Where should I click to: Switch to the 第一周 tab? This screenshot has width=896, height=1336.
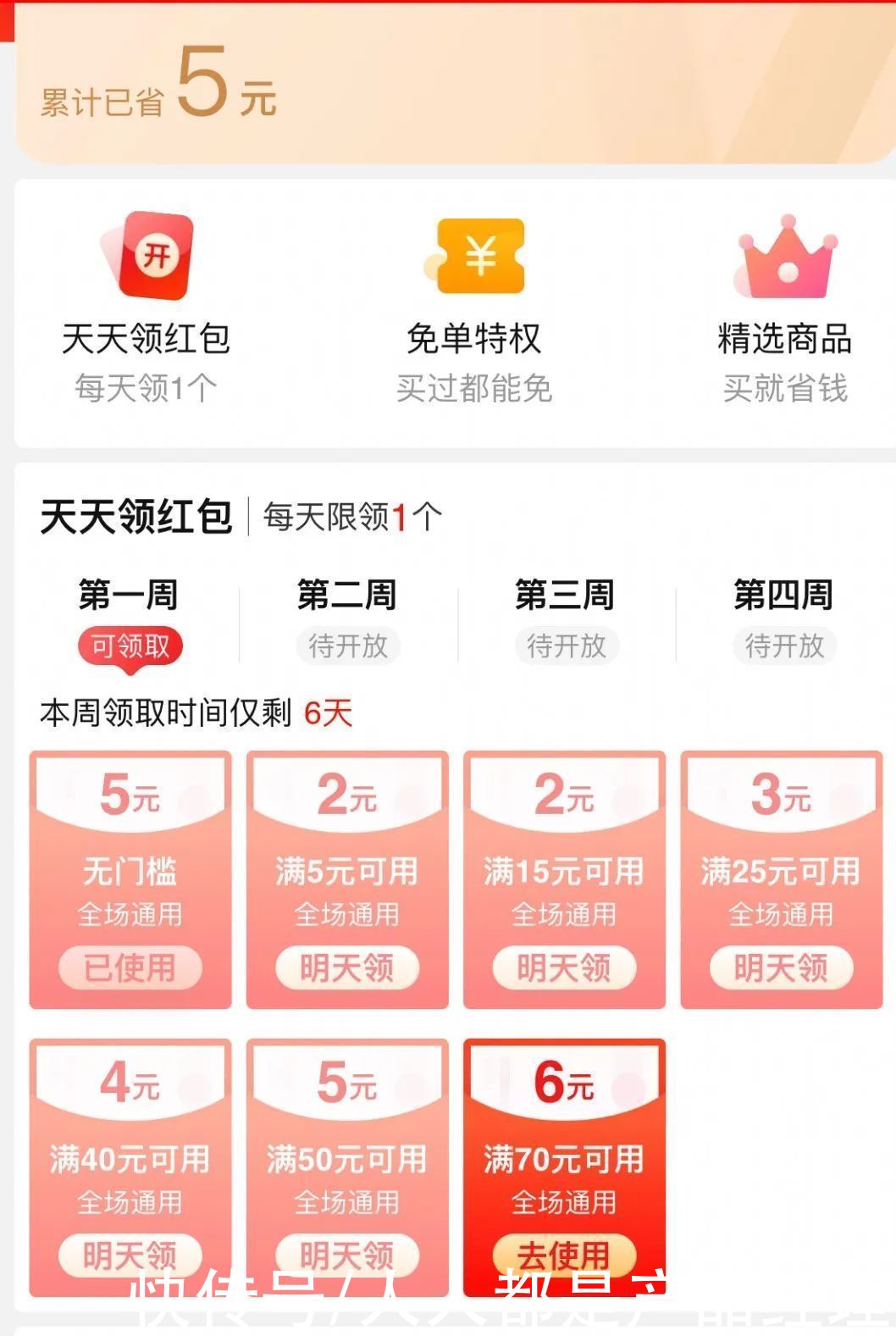(128, 596)
